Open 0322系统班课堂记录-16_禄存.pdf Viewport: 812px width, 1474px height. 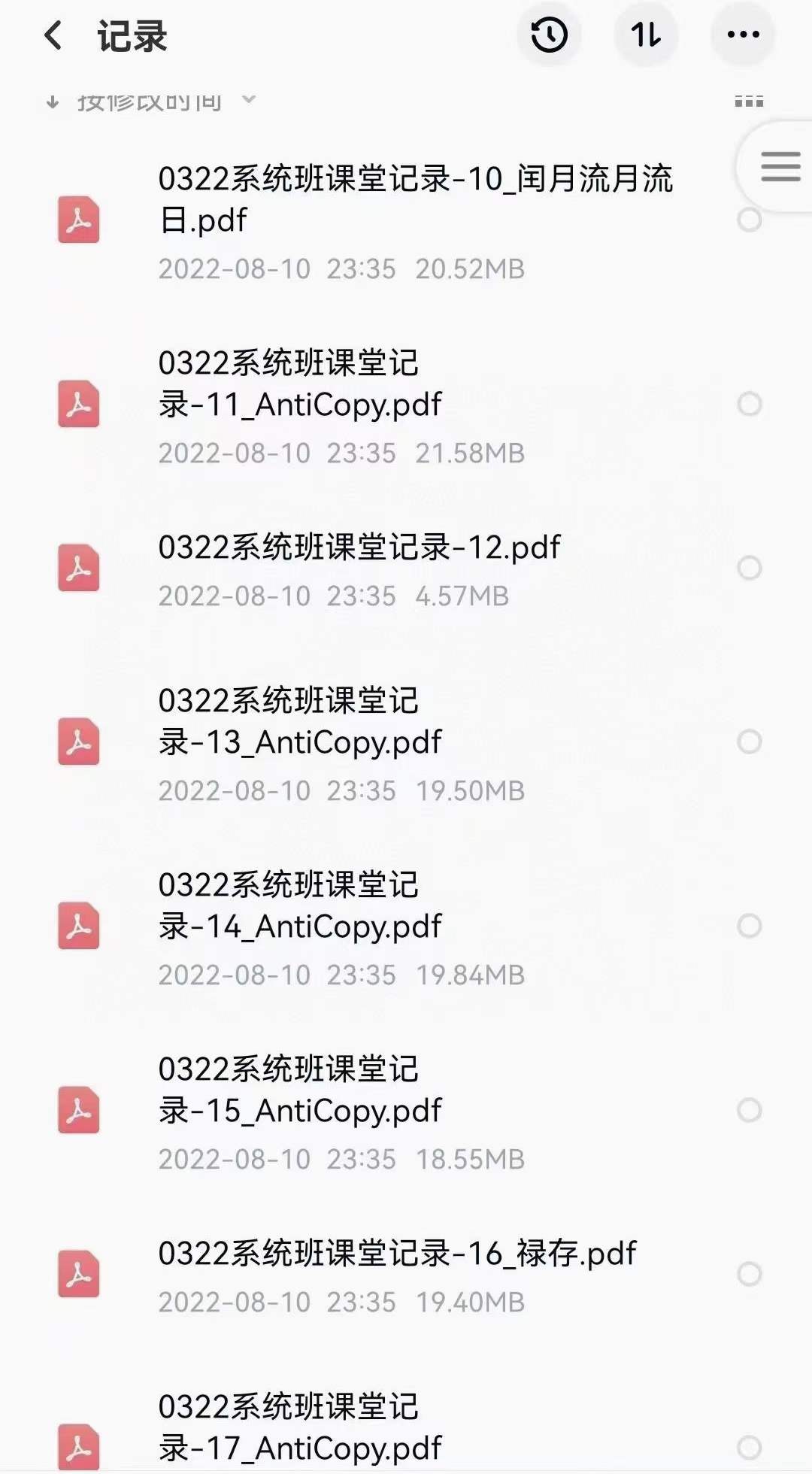click(x=397, y=1254)
